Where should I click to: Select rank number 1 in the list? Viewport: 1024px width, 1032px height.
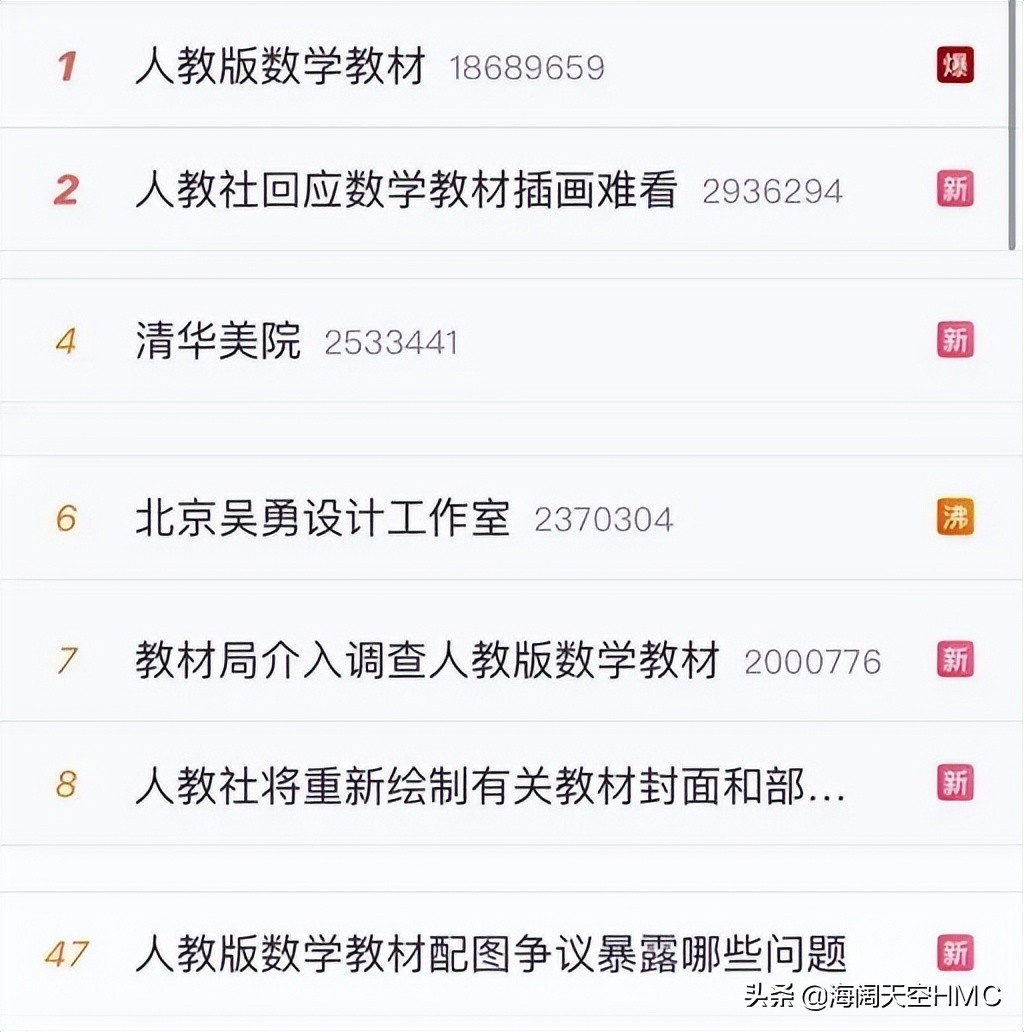[66, 66]
